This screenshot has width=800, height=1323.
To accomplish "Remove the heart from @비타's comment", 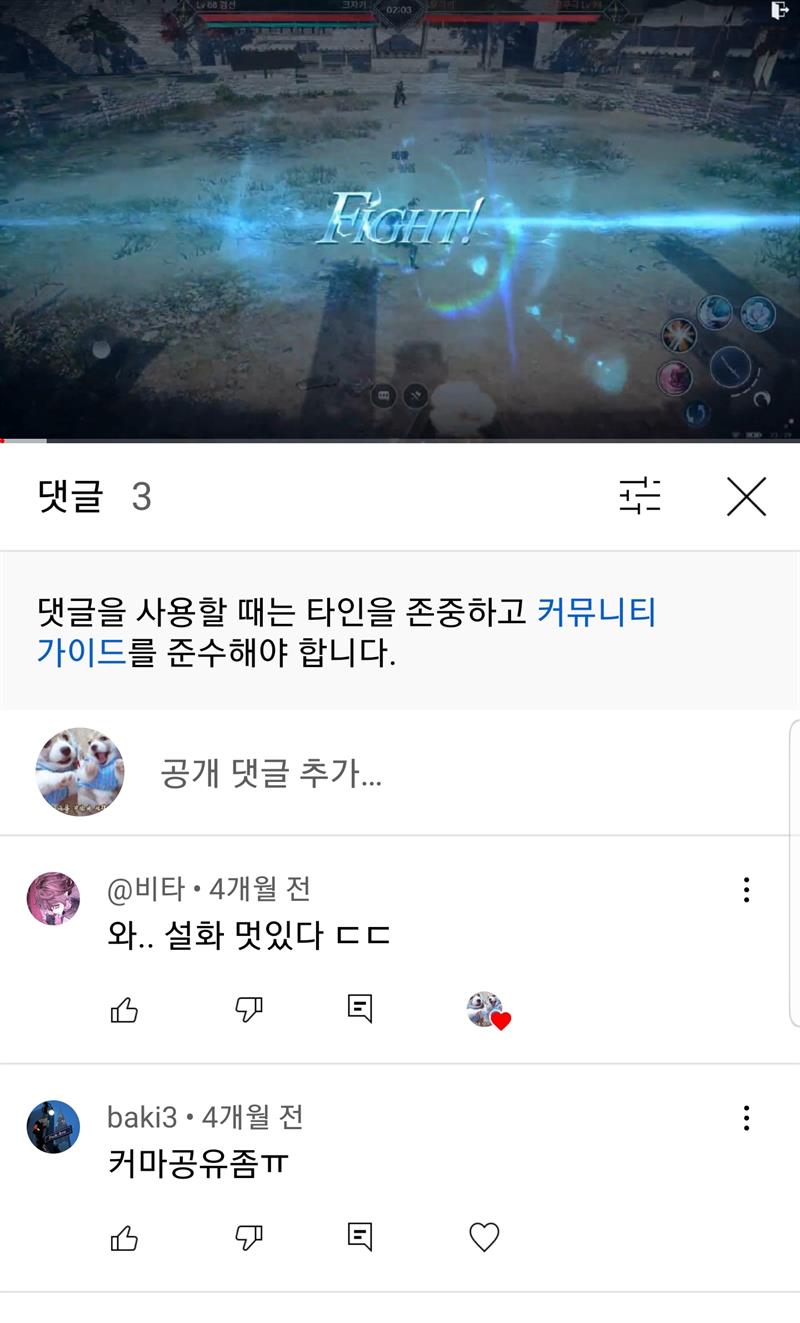I will 488,1010.
